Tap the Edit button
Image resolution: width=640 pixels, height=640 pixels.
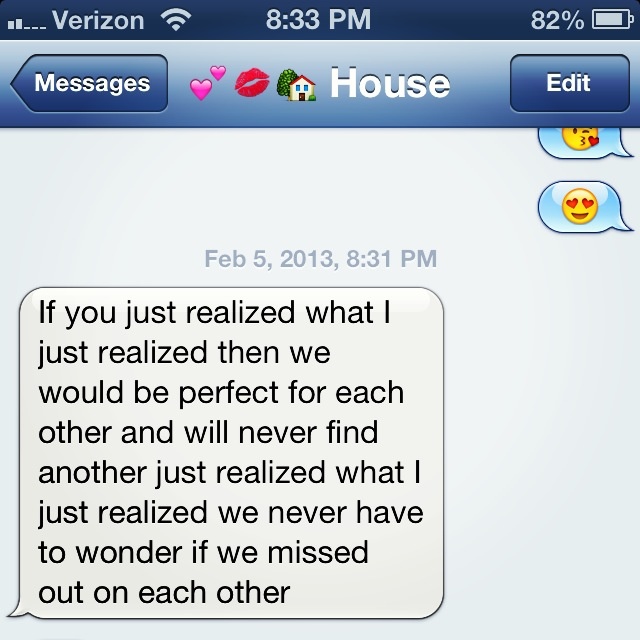pyautogui.click(x=567, y=84)
